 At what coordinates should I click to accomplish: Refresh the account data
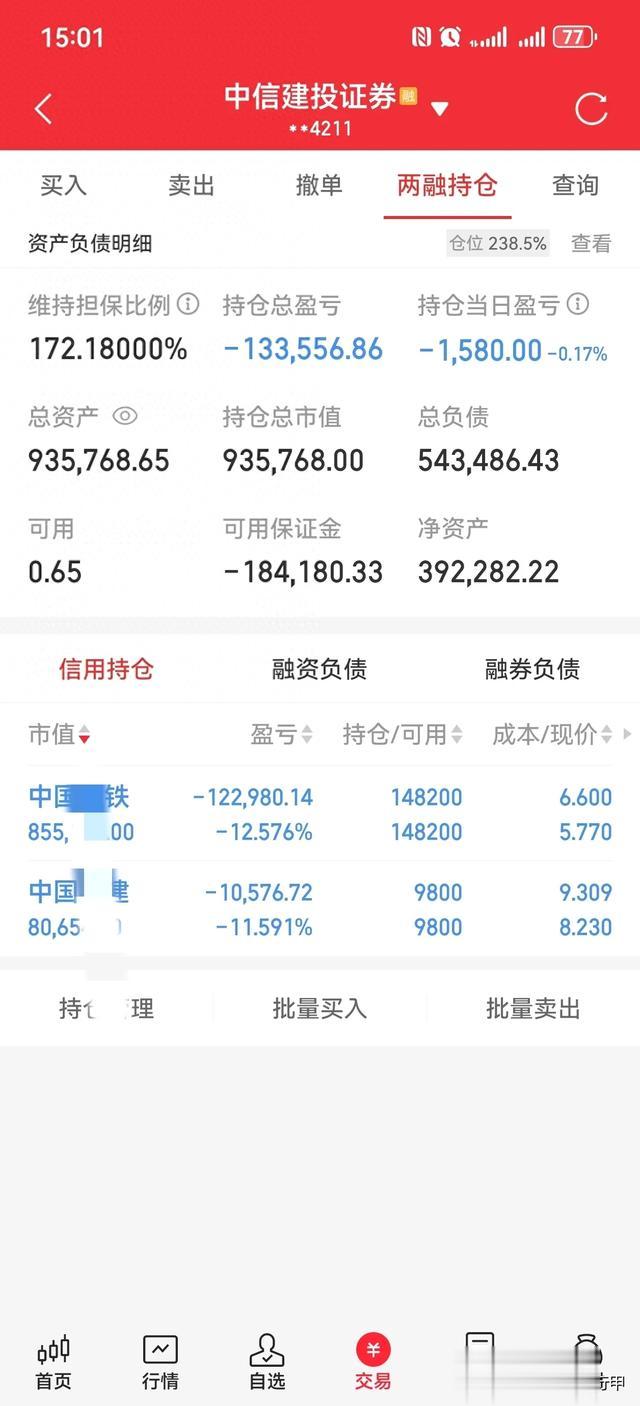pos(591,109)
